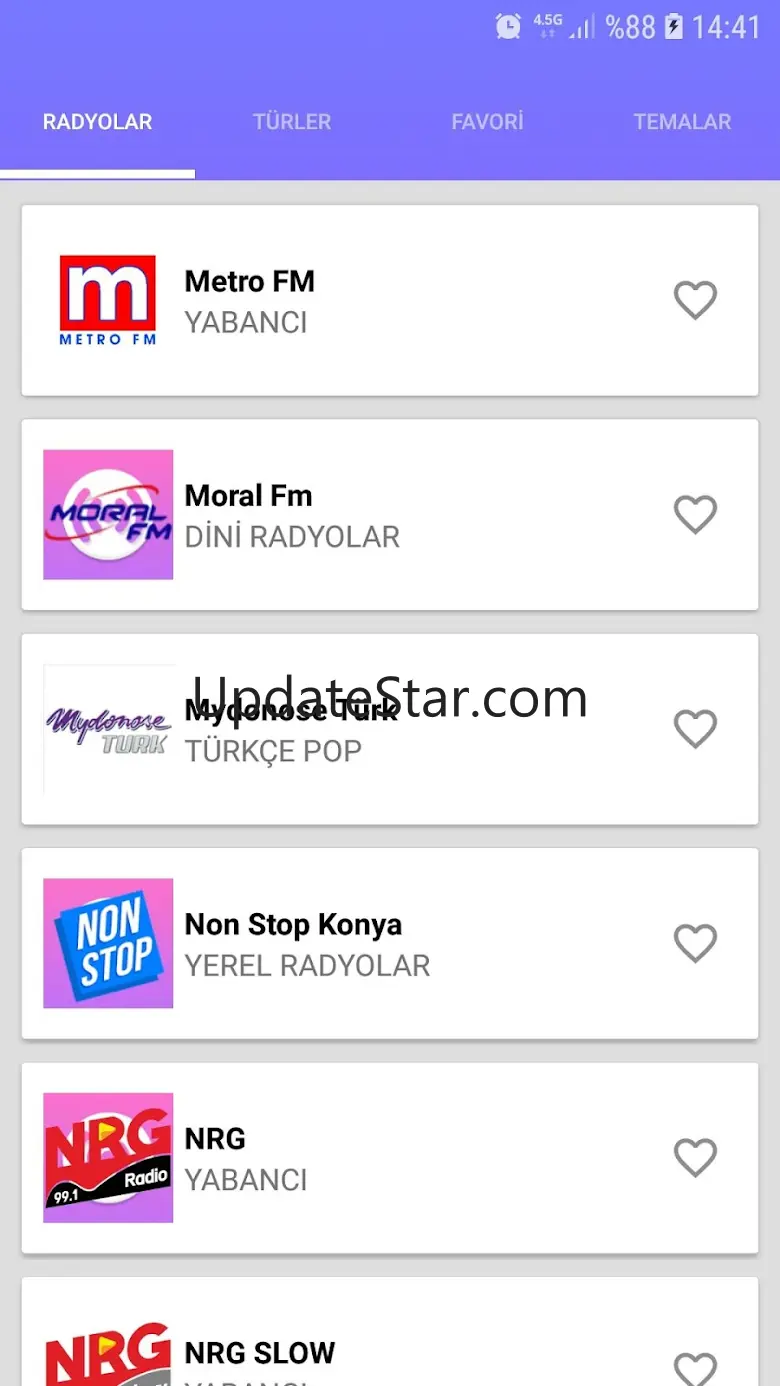Add Moral Fm to favorites
This screenshot has width=780, height=1386.
pos(695,515)
